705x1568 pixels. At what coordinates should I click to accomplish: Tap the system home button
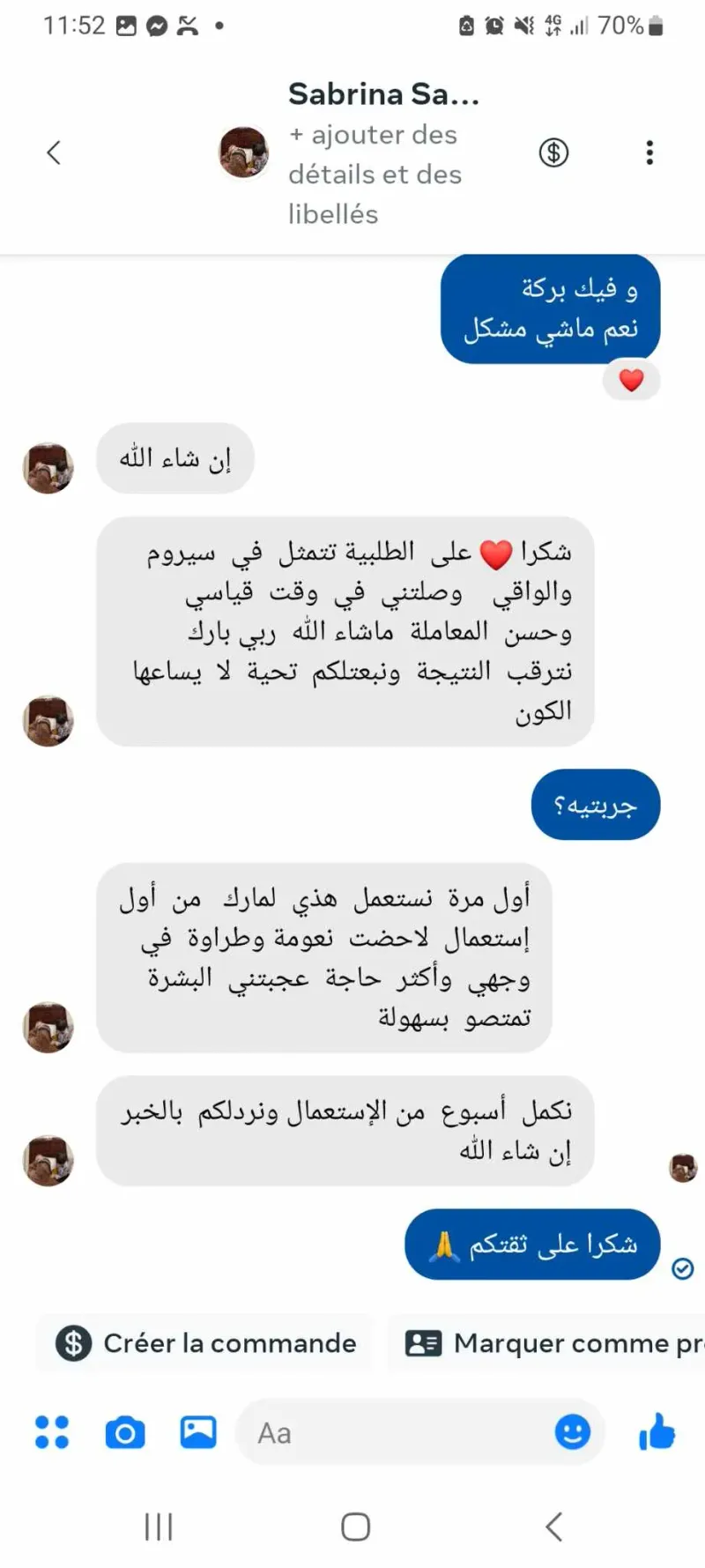tap(355, 1527)
